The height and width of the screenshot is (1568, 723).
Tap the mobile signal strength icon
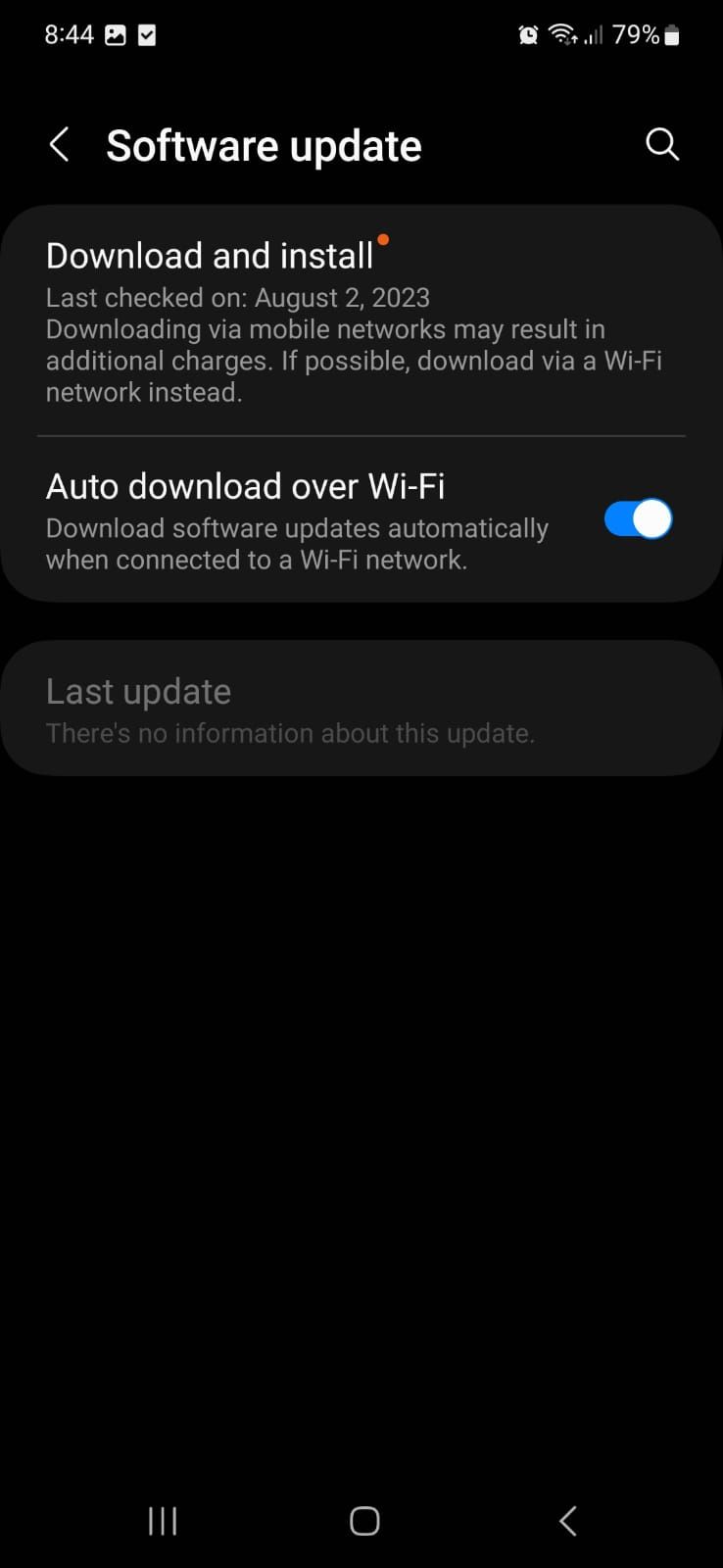pyautogui.click(x=596, y=33)
